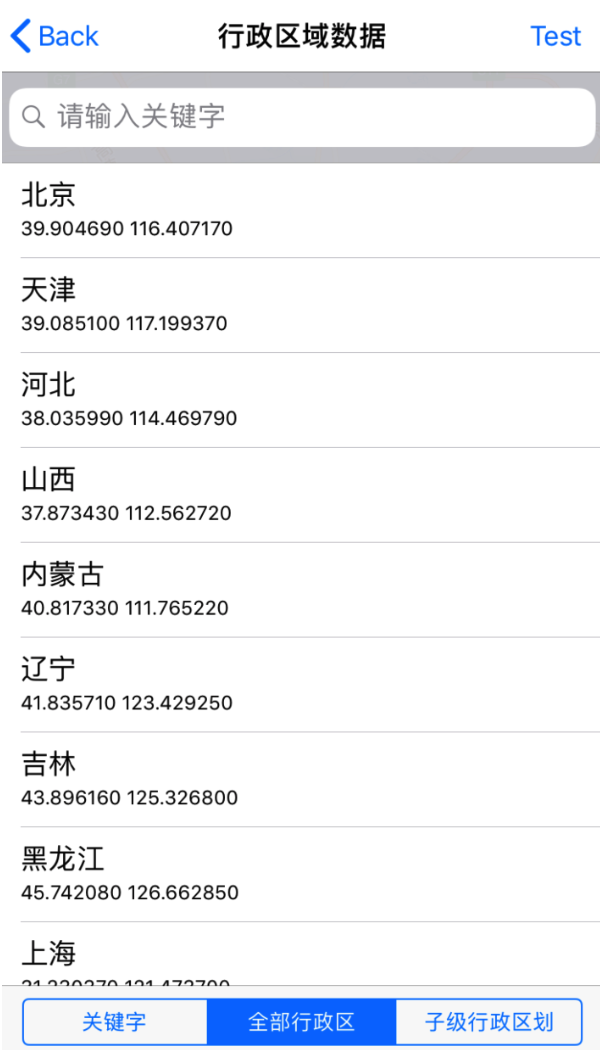Select the 辽宁 entry
Screen dimensions: 600x1050
pos(300,685)
